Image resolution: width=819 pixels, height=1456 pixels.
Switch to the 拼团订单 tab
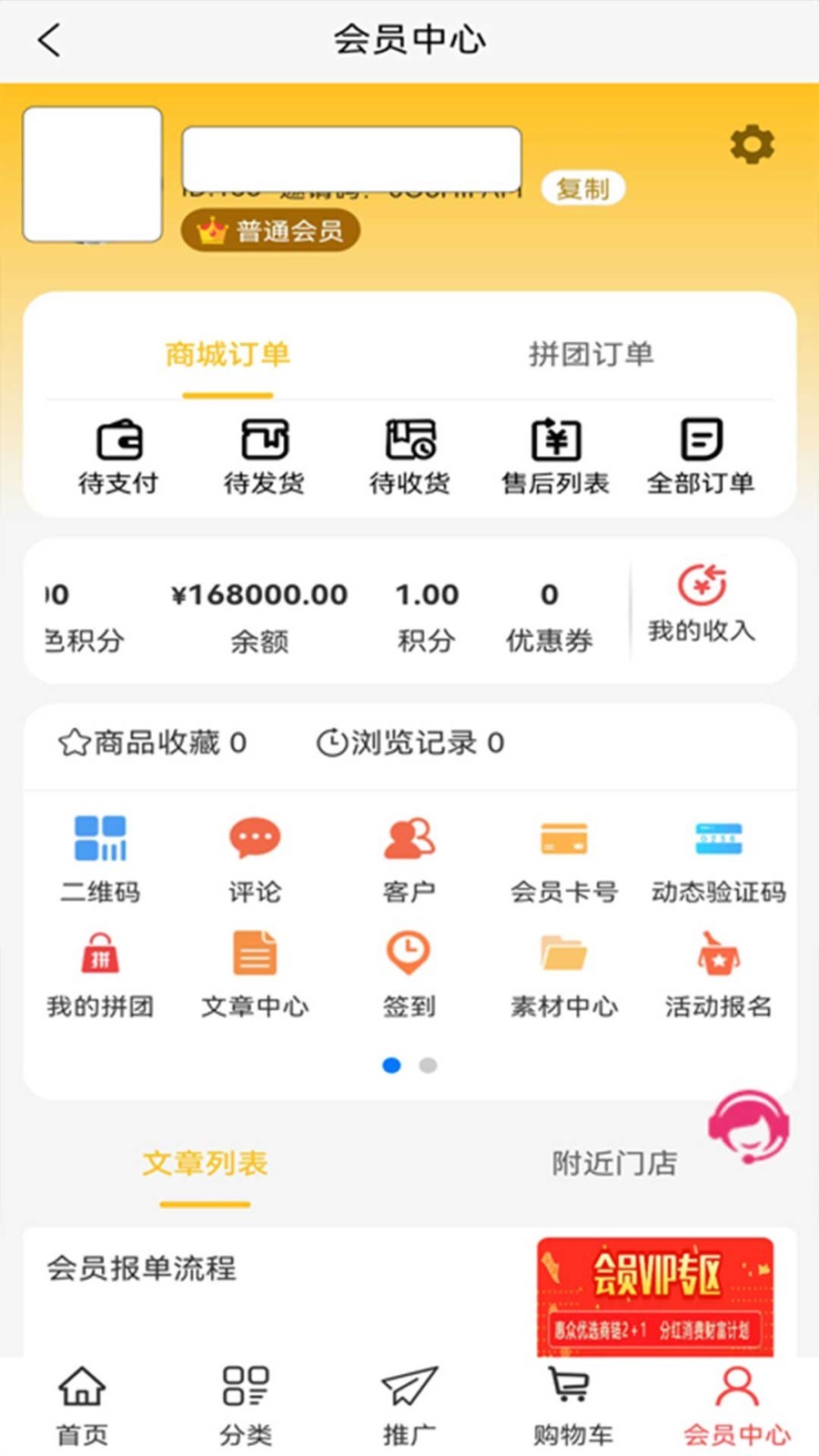(x=591, y=355)
